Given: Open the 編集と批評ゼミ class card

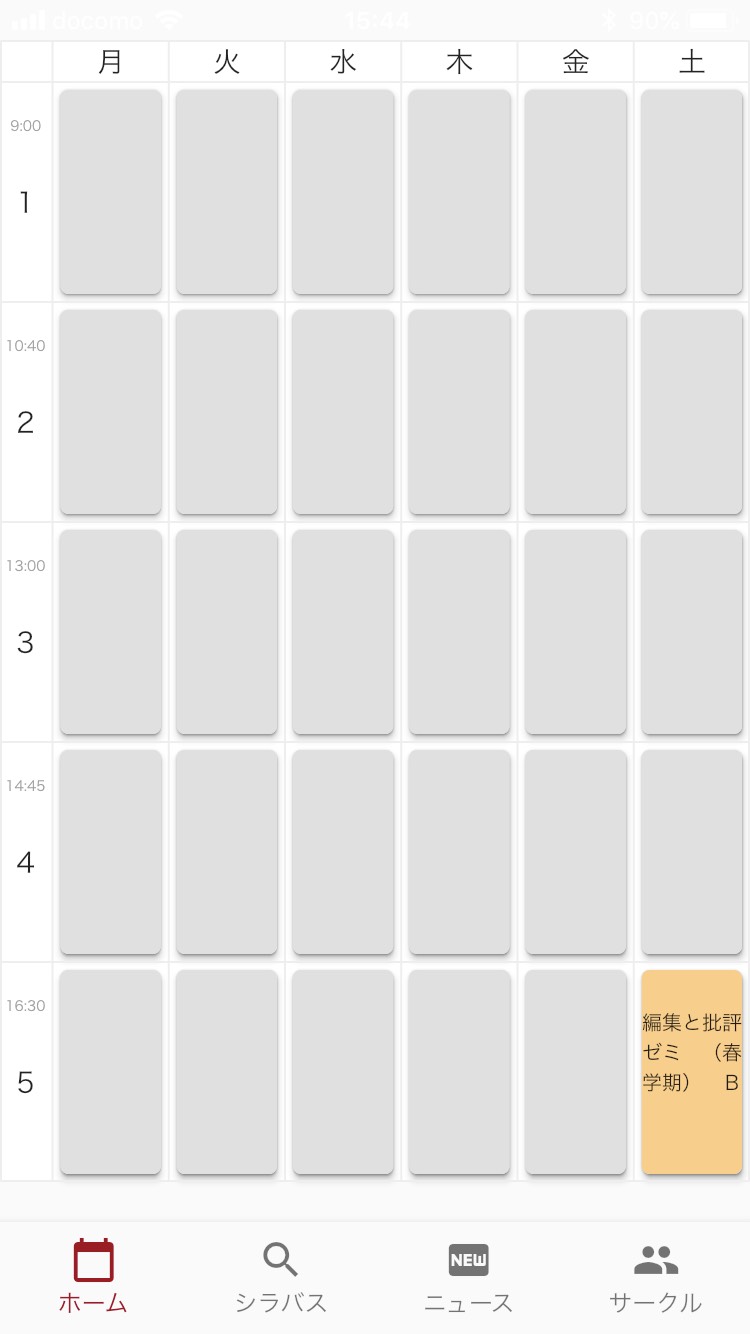Looking at the screenshot, I should [x=692, y=1072].
